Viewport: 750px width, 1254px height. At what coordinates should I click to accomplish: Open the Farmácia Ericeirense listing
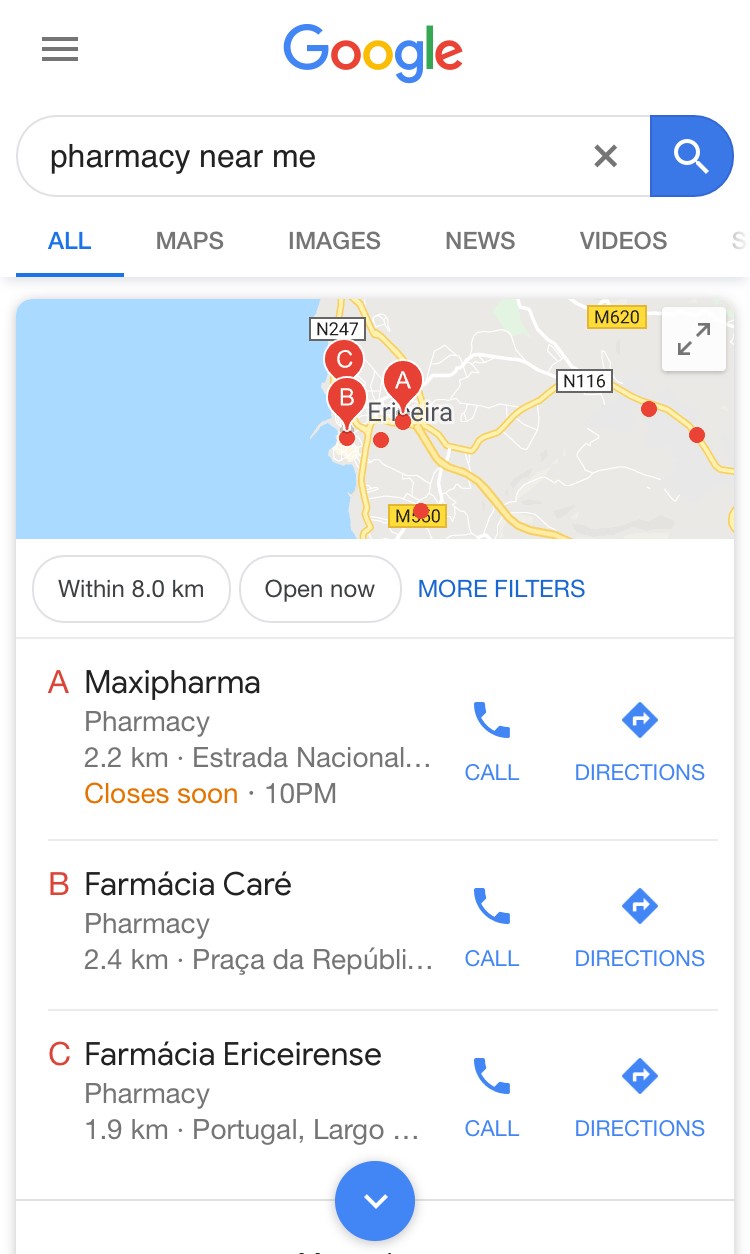232,1055
